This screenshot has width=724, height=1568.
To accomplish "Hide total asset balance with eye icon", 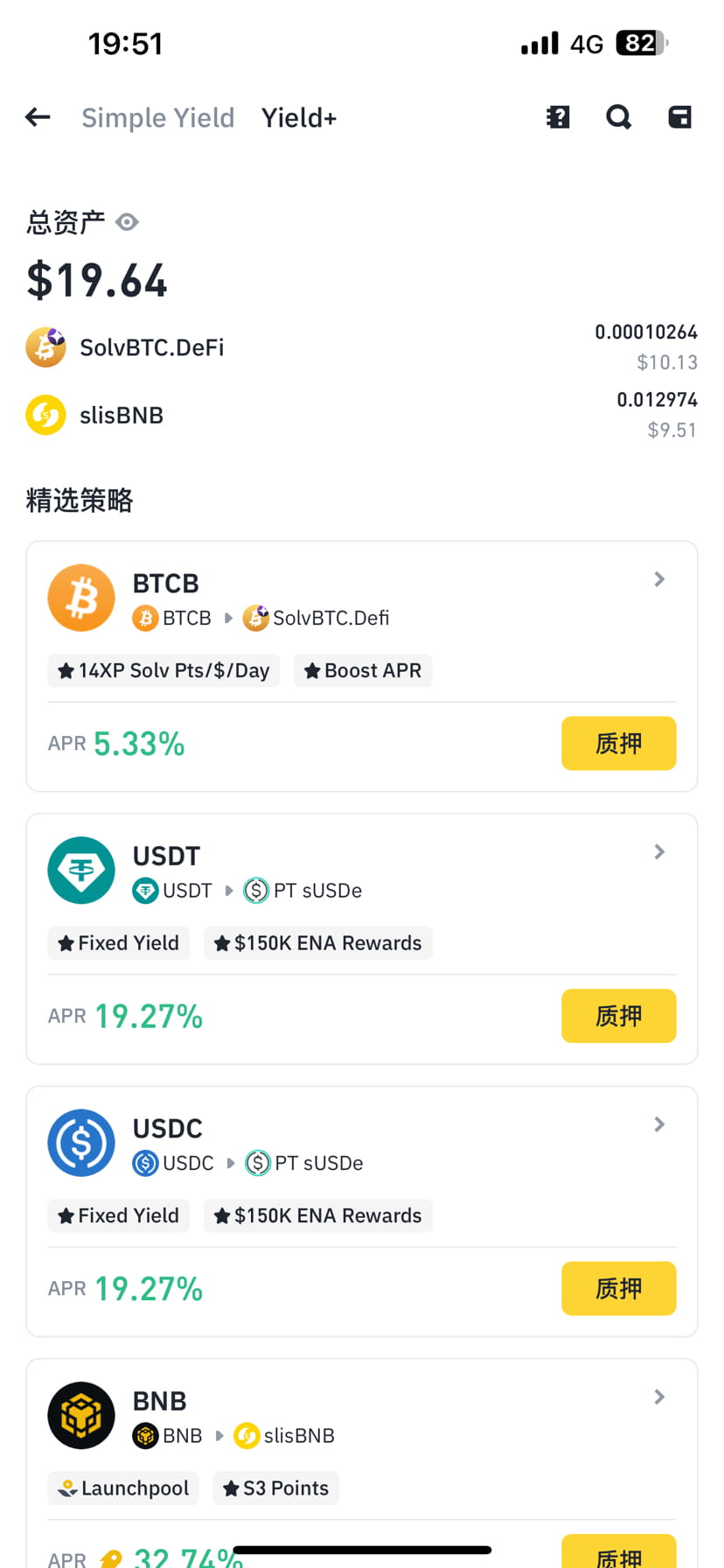I will [x=127, y=222].
